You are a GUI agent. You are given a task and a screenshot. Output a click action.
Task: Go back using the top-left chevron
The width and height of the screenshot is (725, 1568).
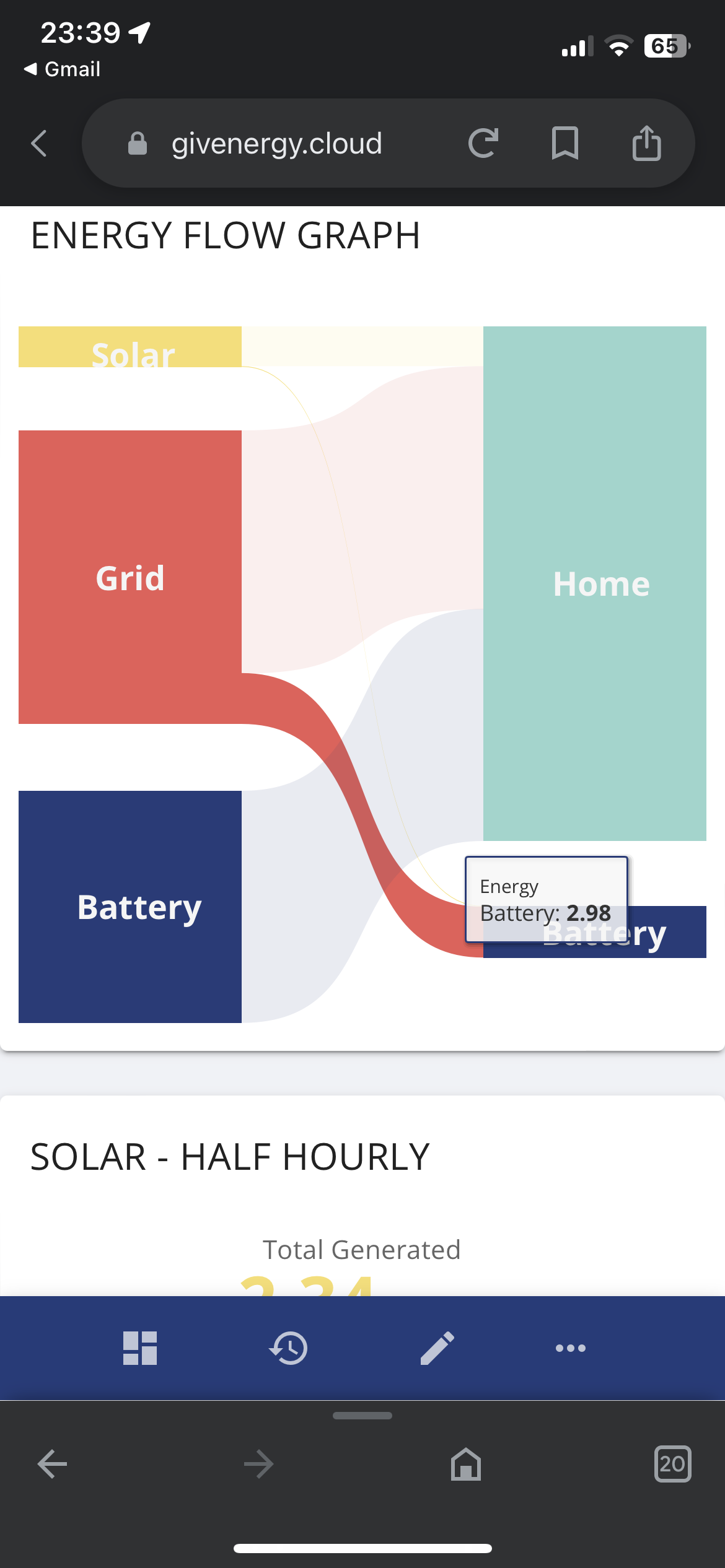(39, 144)
